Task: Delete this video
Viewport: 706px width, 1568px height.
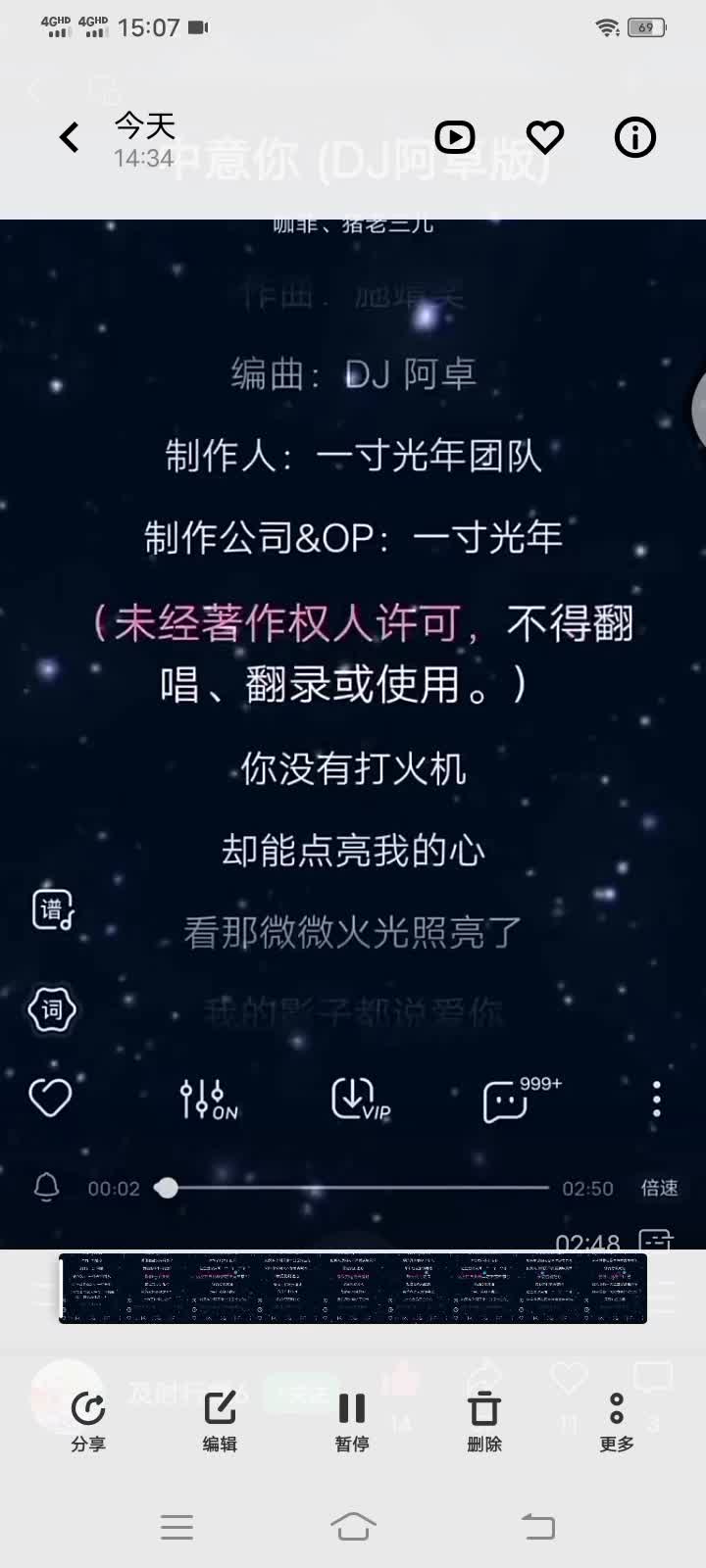Action: coord(484,1421)
